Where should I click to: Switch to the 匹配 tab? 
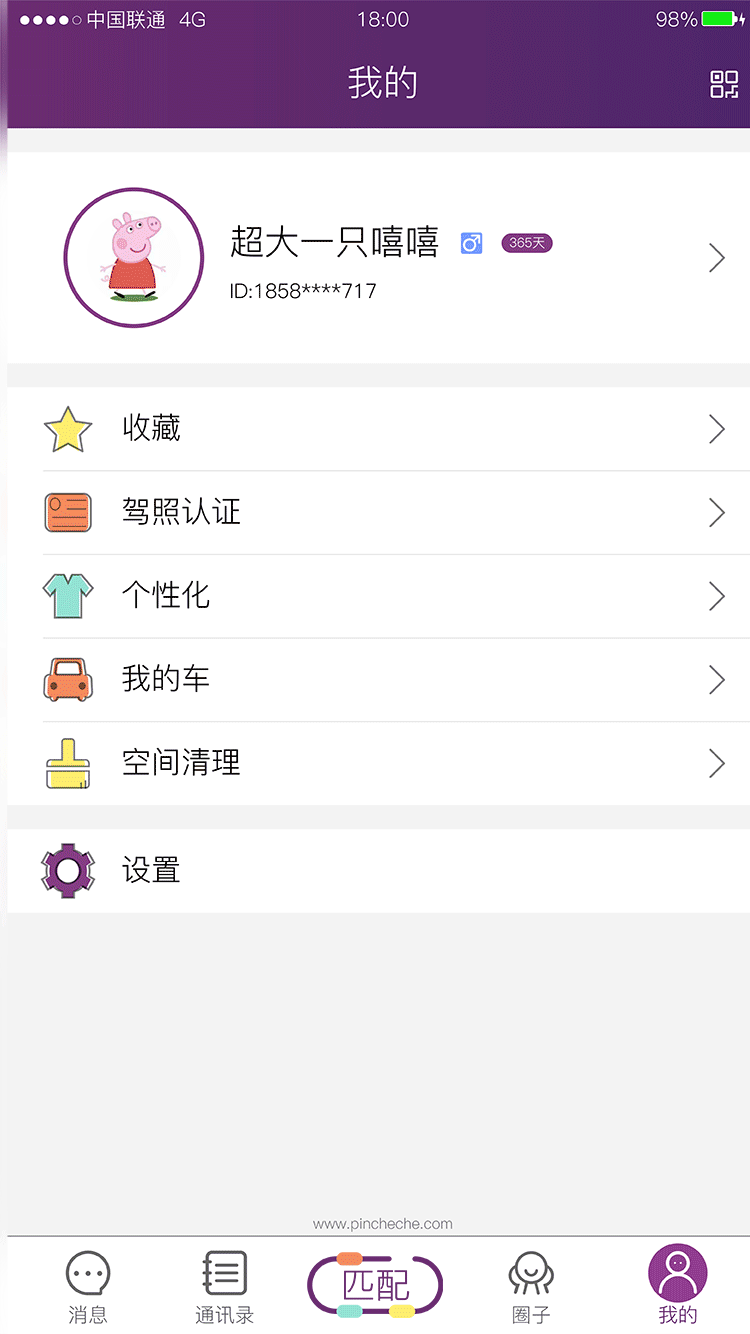pyautogui.click(x=375, y=1285)
